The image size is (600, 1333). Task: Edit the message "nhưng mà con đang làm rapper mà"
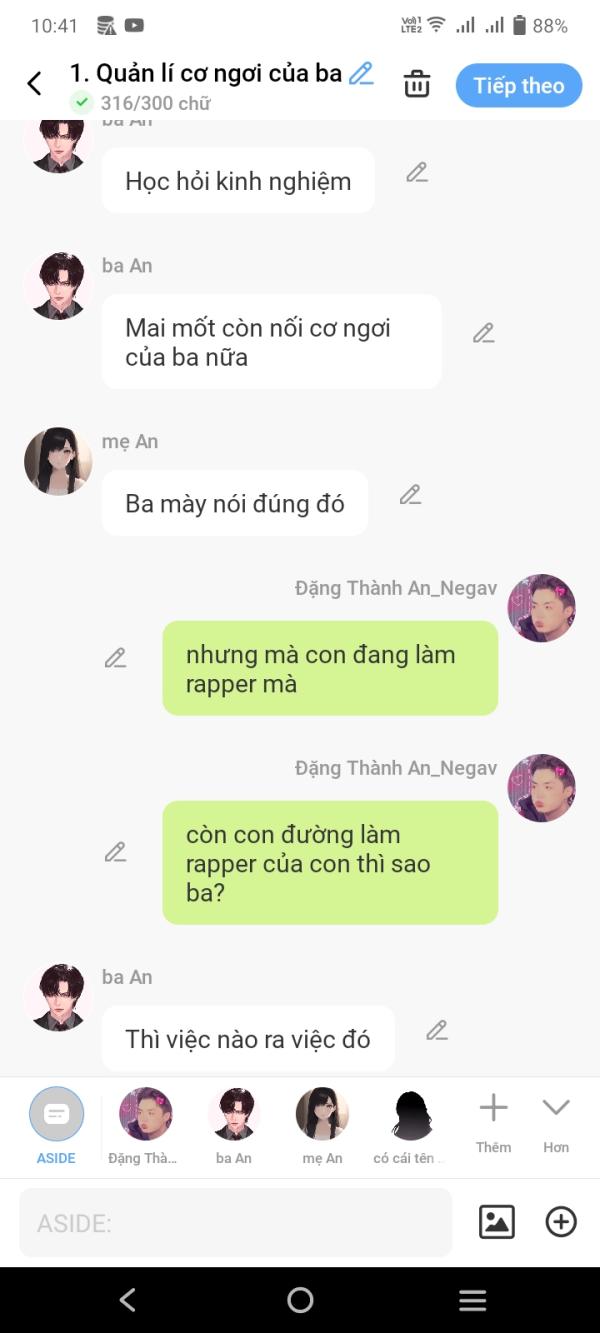(116, 658)
